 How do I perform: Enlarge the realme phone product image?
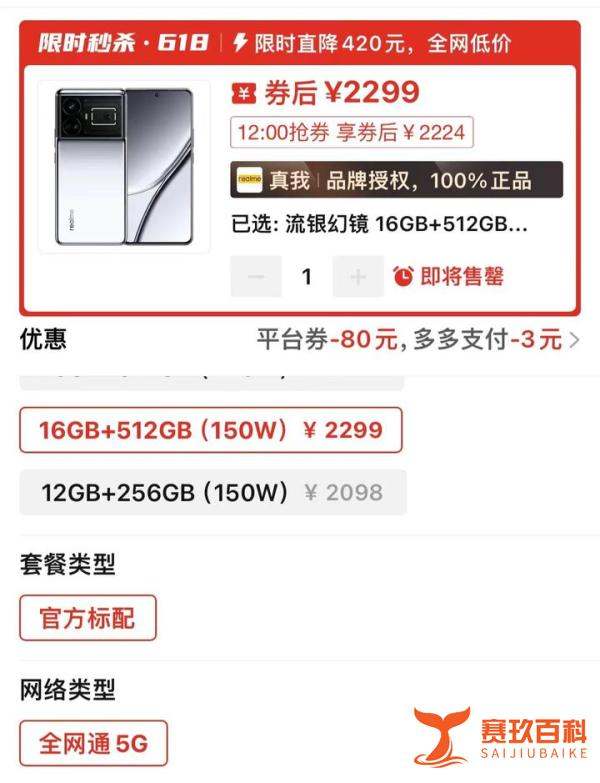[x=124, y=166]
